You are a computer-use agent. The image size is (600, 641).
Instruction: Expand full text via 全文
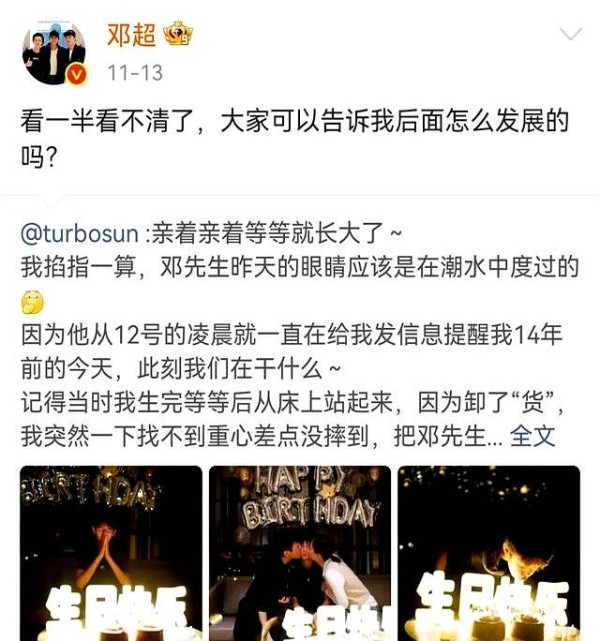pyautogui.click(x=533, y=435)
